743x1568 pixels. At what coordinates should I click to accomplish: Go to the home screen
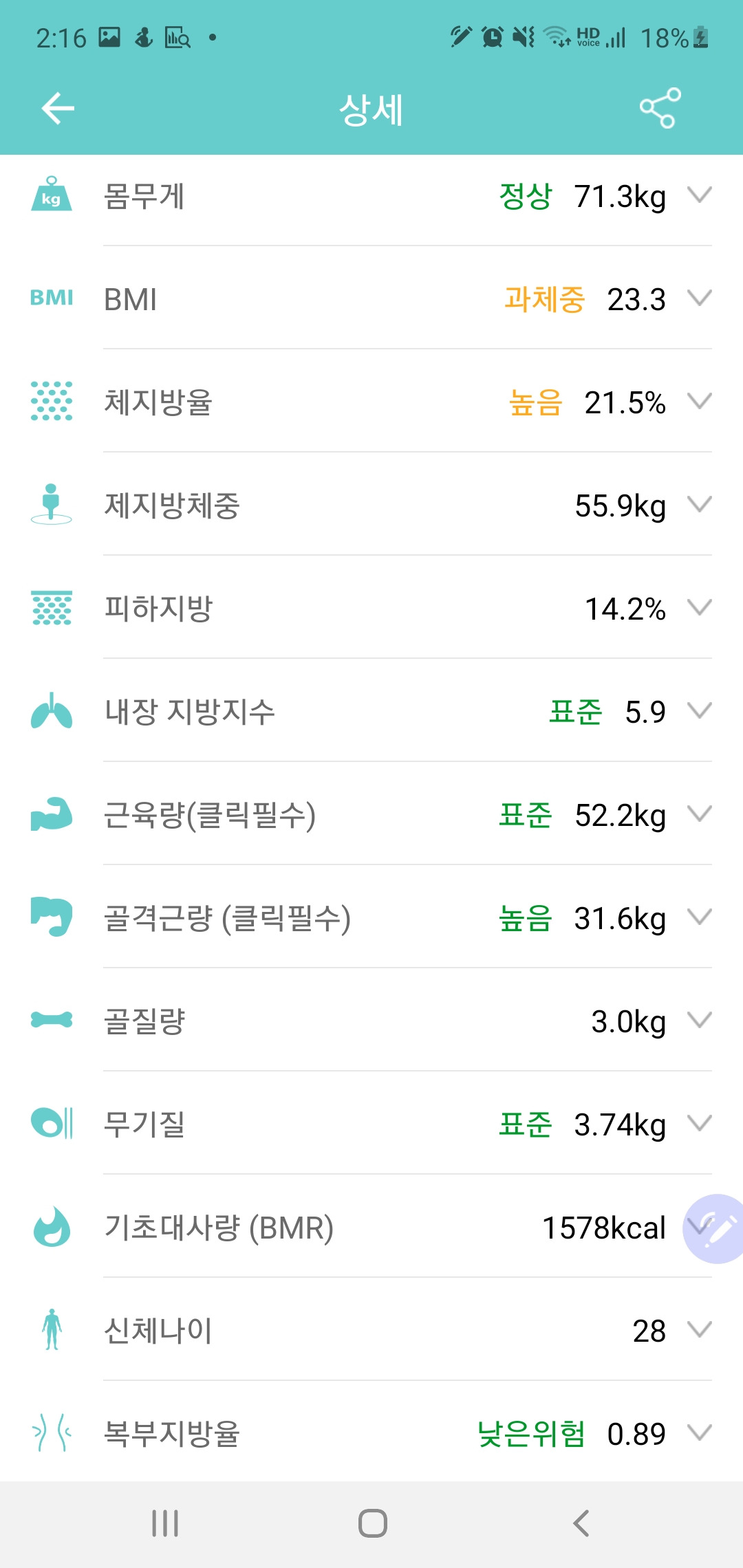[x=372, y=1523]
